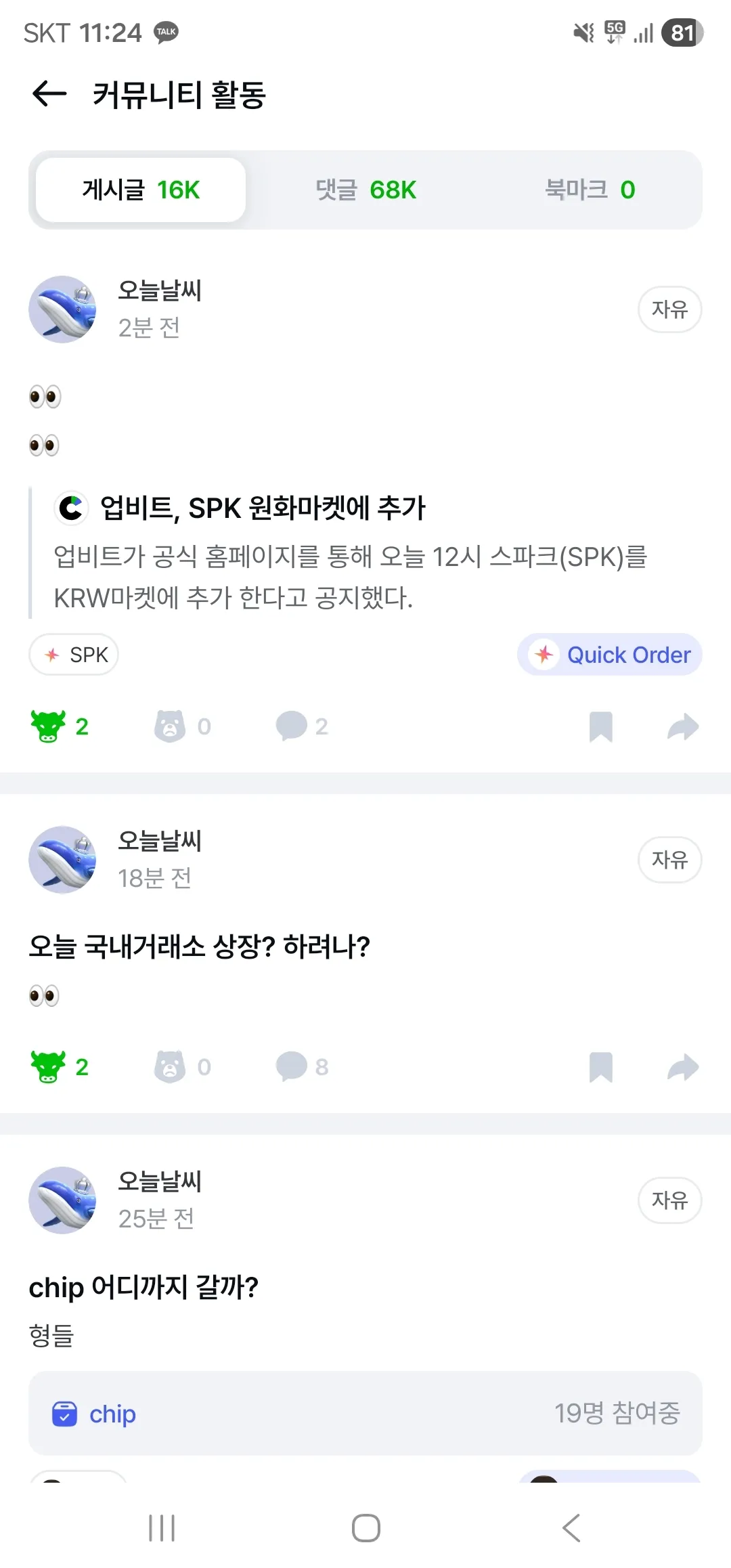Tap 자유 category chip on the 18분 전 post
Image resolution: width=731 pixels, height=1568 pixels.
coord(669,860)
